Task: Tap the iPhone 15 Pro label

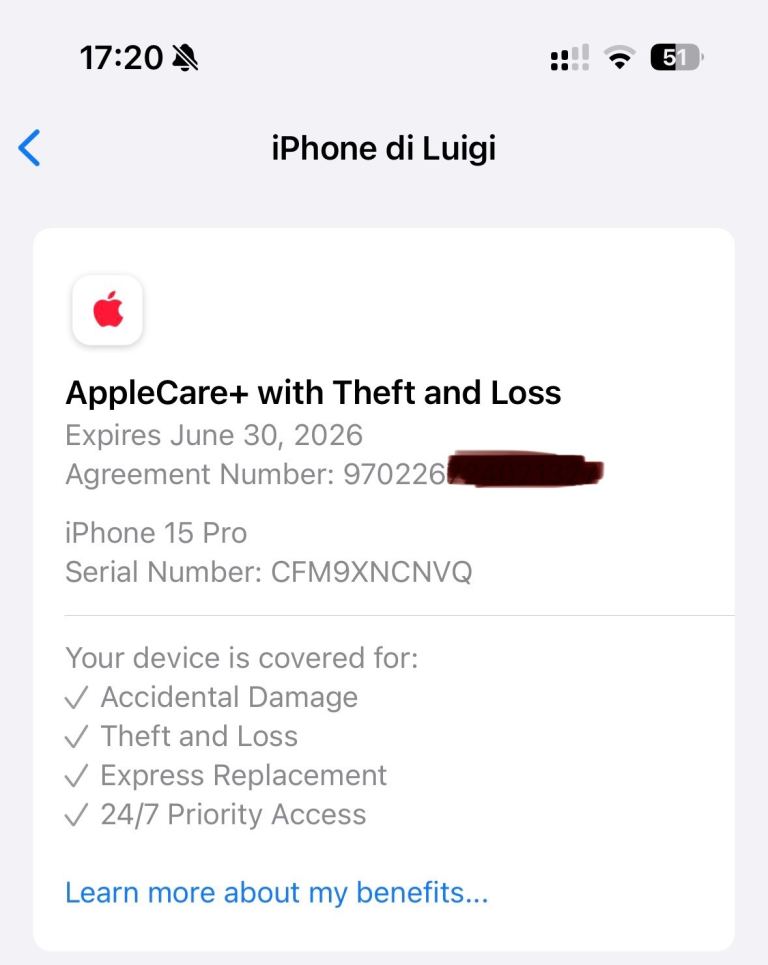Action: 155,533
